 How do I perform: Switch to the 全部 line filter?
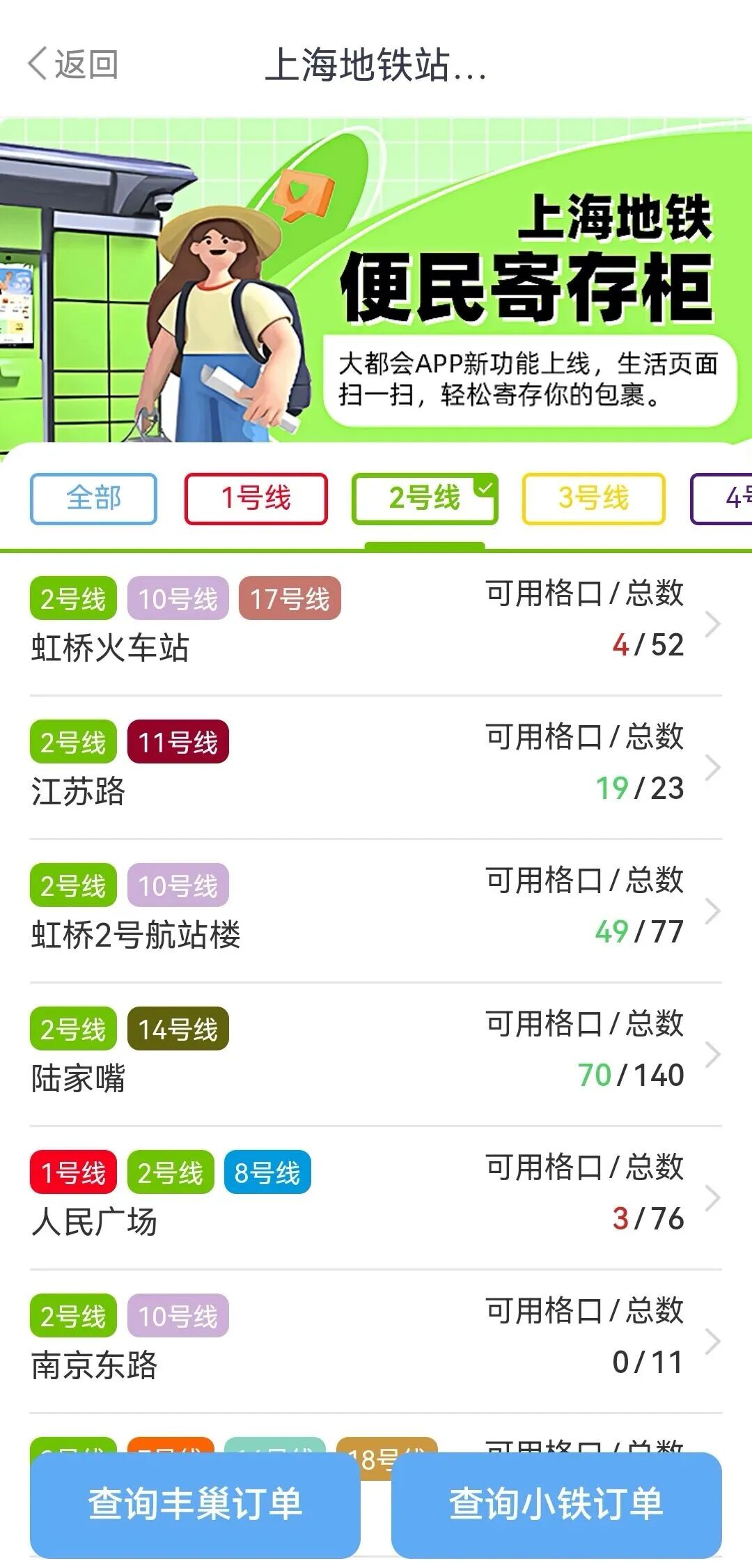93,499
